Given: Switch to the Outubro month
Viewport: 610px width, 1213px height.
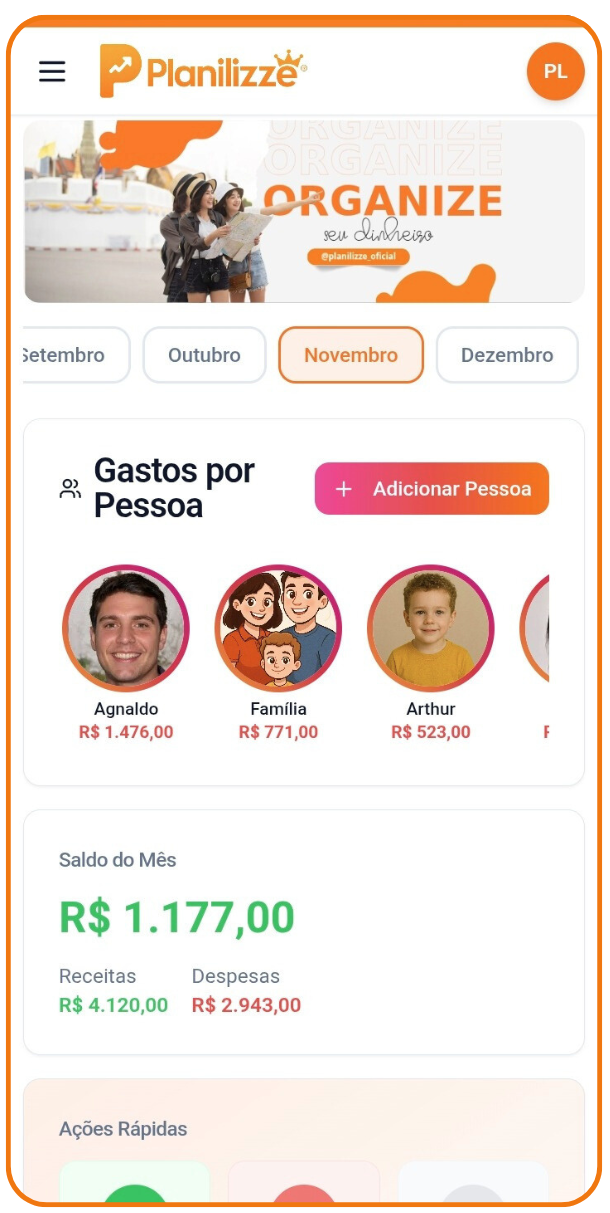Looking at the screenshot, I should 204,355.
